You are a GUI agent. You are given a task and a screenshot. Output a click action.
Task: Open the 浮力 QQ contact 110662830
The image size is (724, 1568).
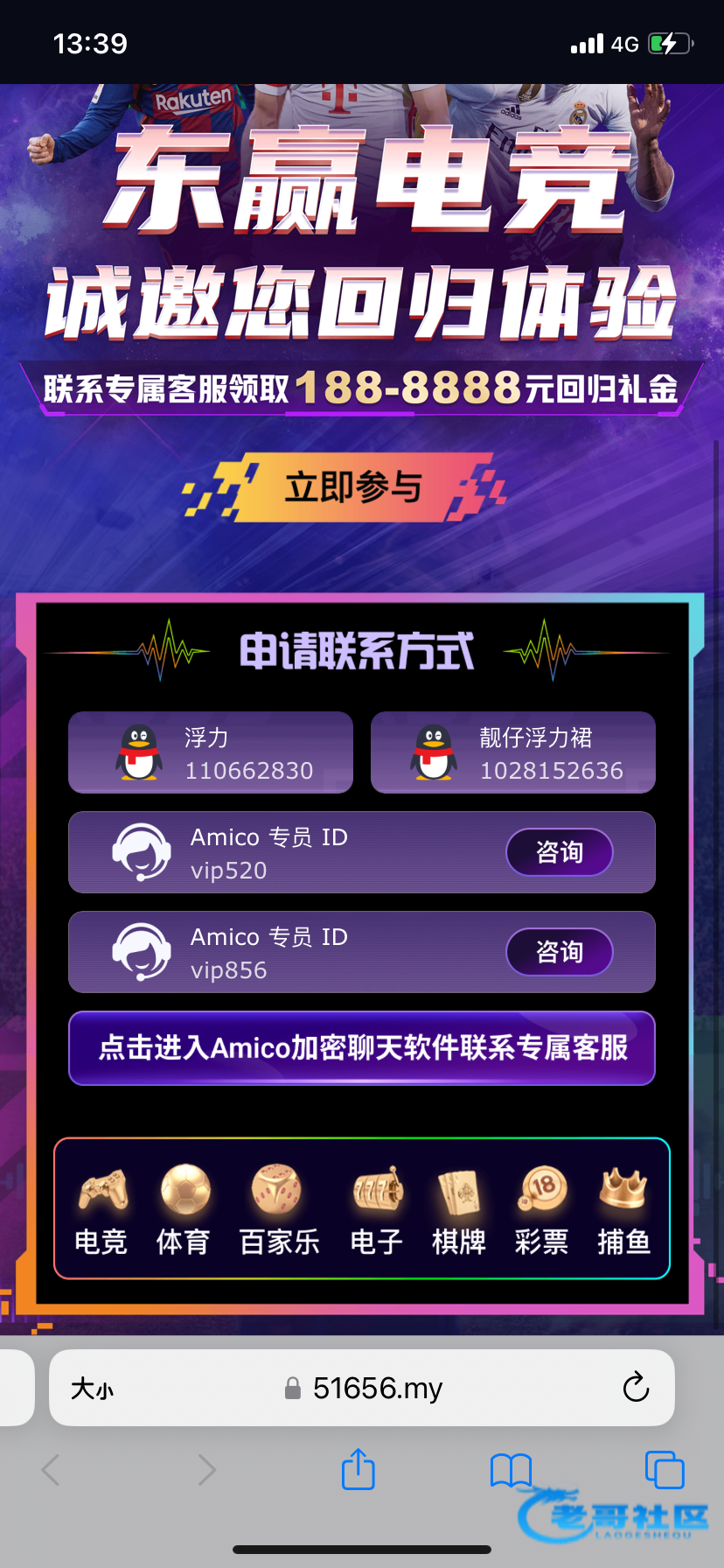point(211,753)
